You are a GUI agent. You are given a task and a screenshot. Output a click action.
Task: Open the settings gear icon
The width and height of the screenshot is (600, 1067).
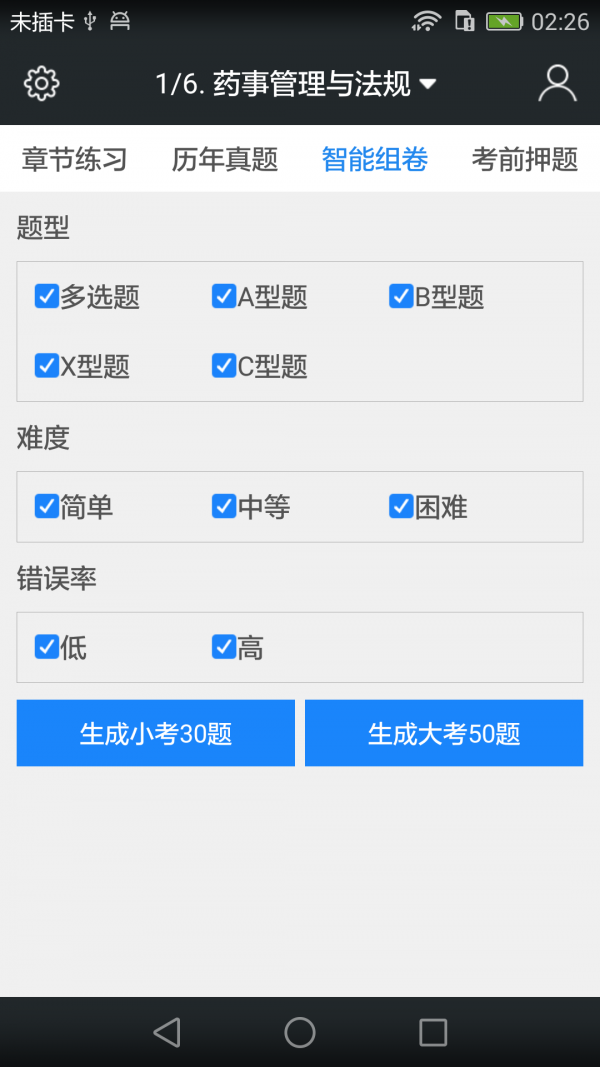click(x=41, y=84)
